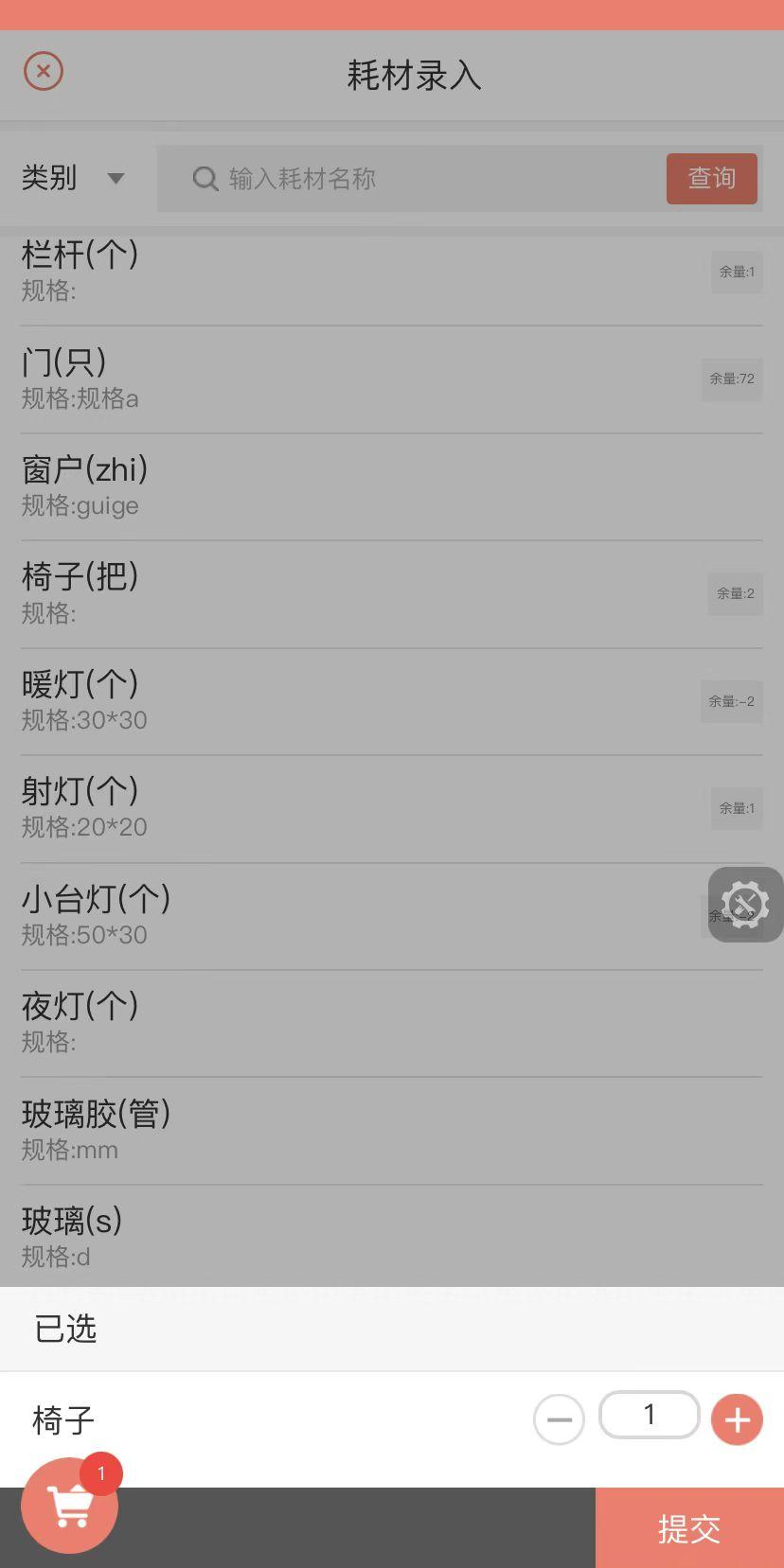Toggle the shopping cart icon
784x1568 pixels.
70,1506
